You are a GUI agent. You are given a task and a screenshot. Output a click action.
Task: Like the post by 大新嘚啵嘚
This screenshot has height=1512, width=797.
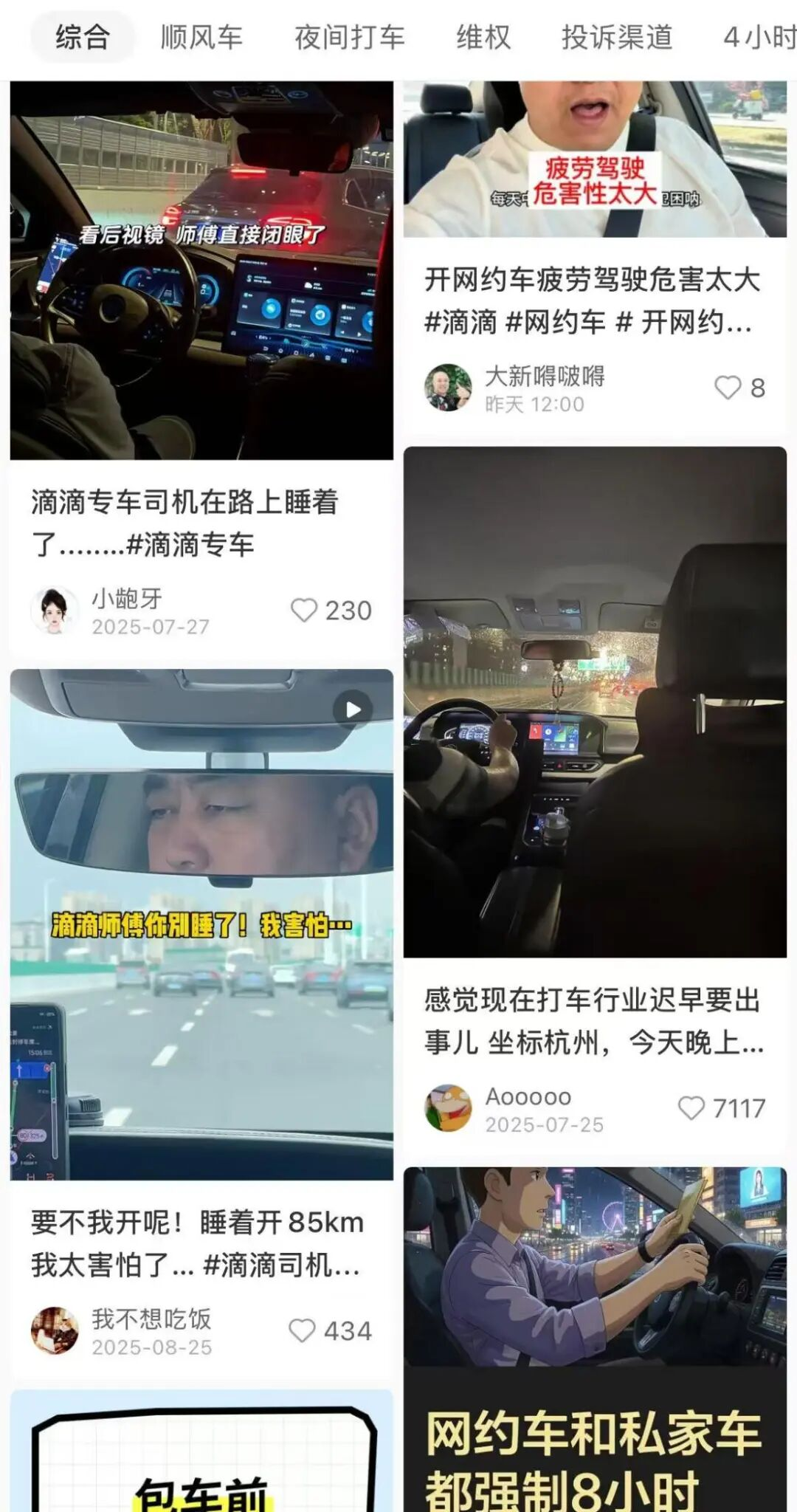(x=728, y=388)
